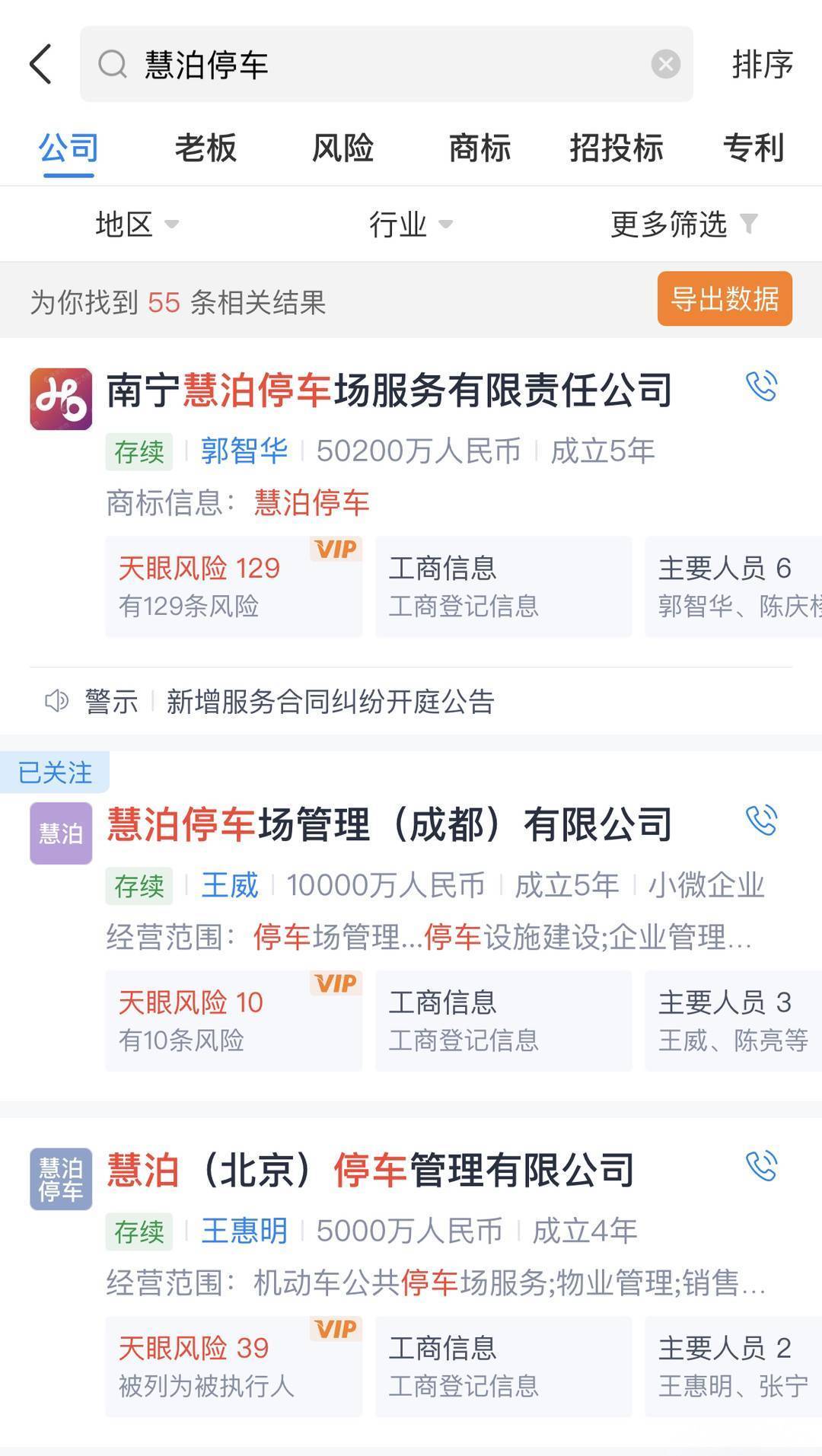Switch to the 专利 tab

click(753, 148)
